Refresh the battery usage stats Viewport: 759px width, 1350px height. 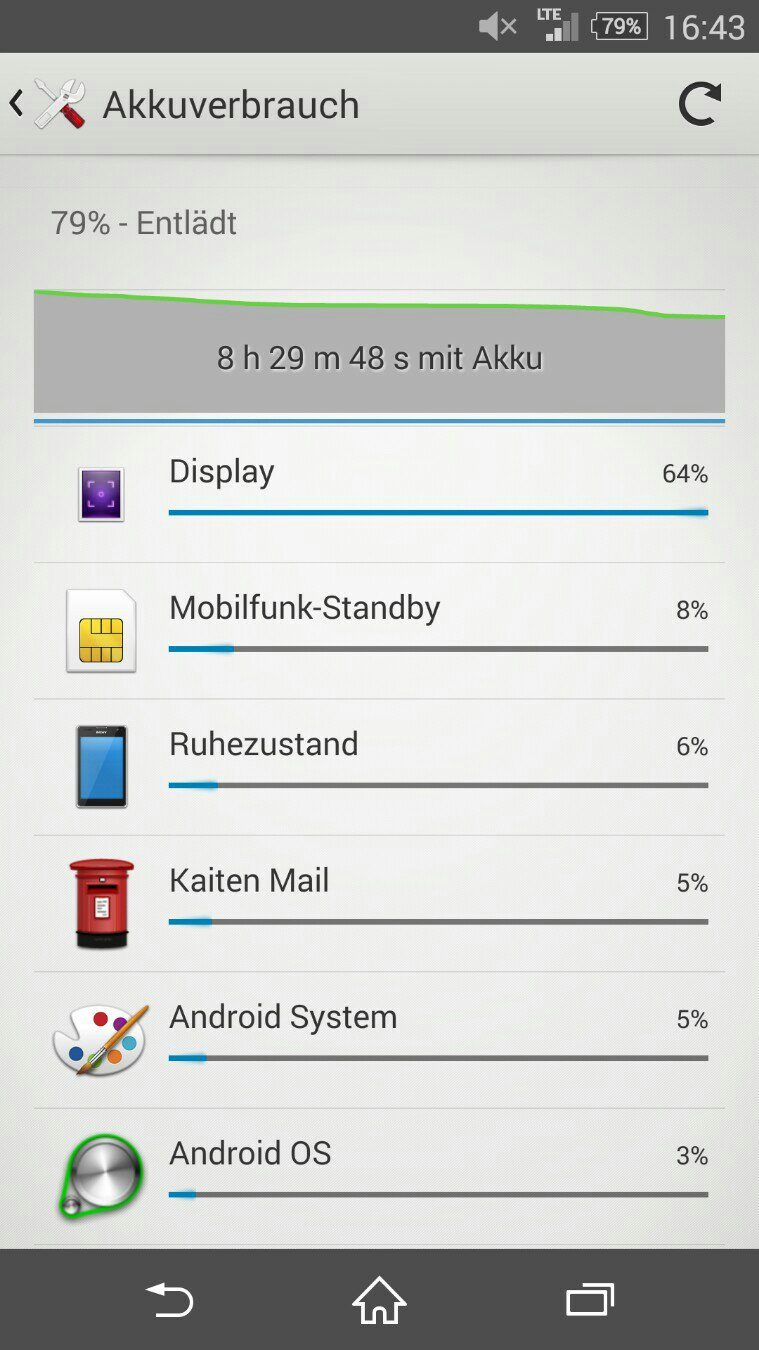click(699, 104)
